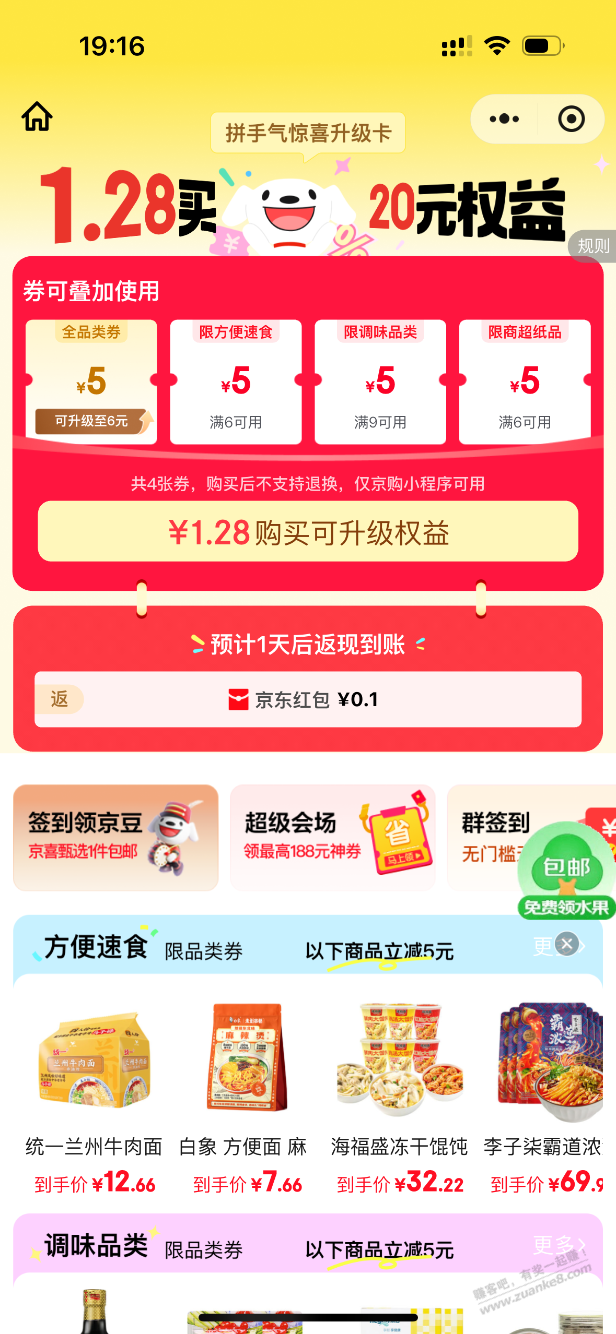616x1334 pixels.
Task: Open the 超级会场 banner
Action: point(332,837)
